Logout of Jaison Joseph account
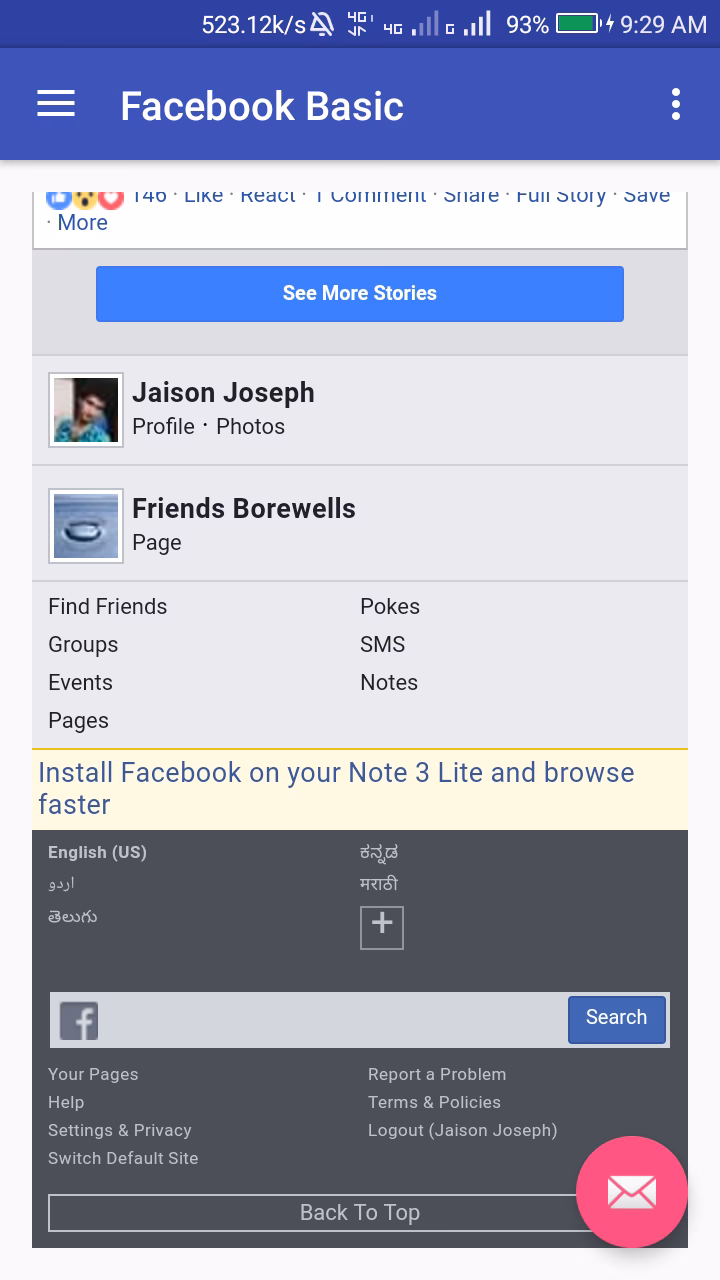Viewport: 720px width, 1280px height. tap(462, 1130)
